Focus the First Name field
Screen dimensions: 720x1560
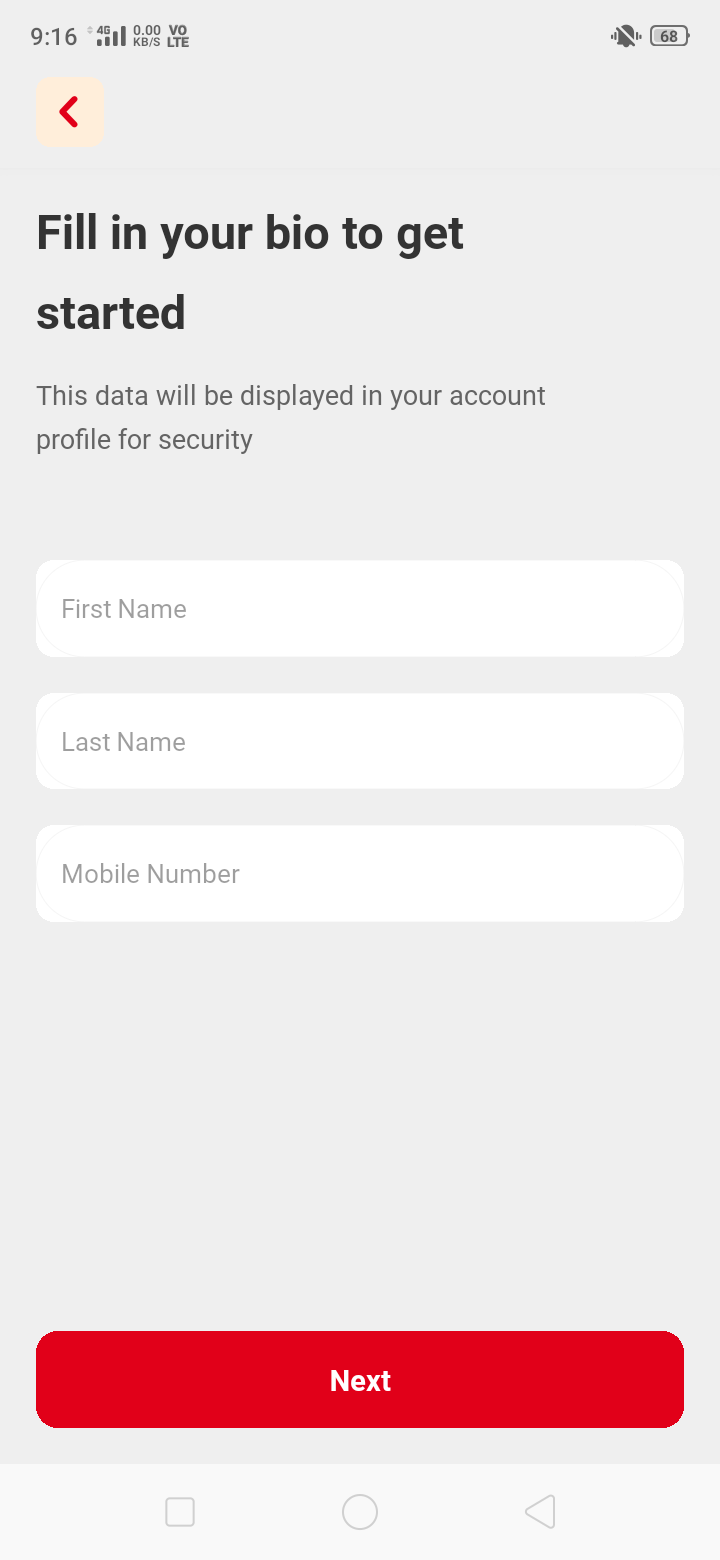click(x=360, y=609)
